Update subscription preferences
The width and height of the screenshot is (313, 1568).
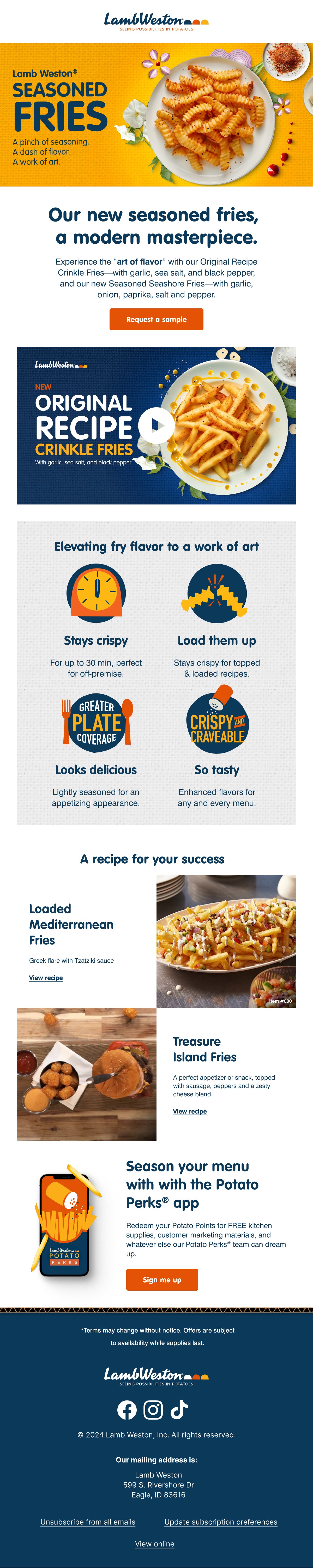220,1522
